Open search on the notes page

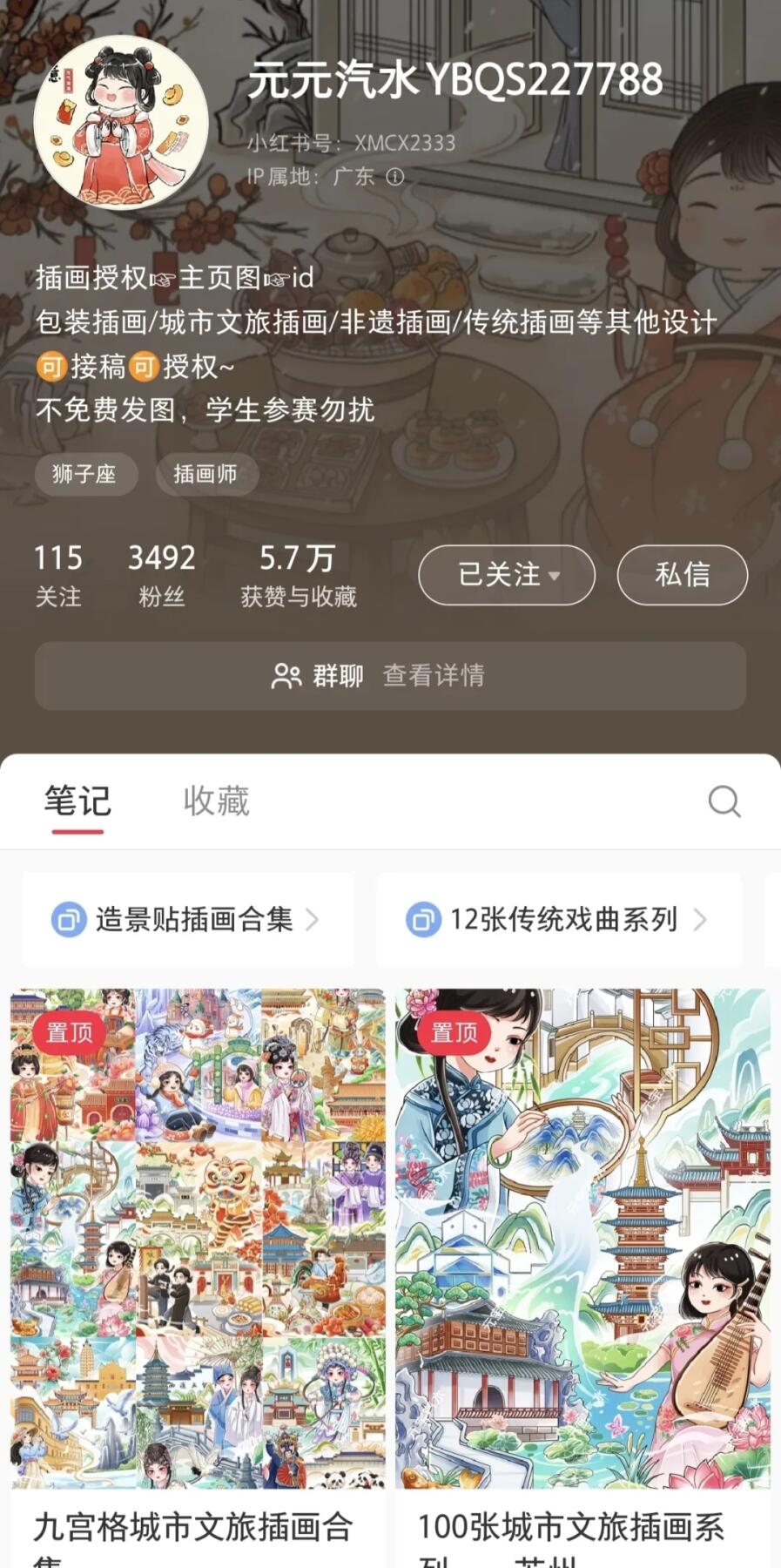[725, 801]
